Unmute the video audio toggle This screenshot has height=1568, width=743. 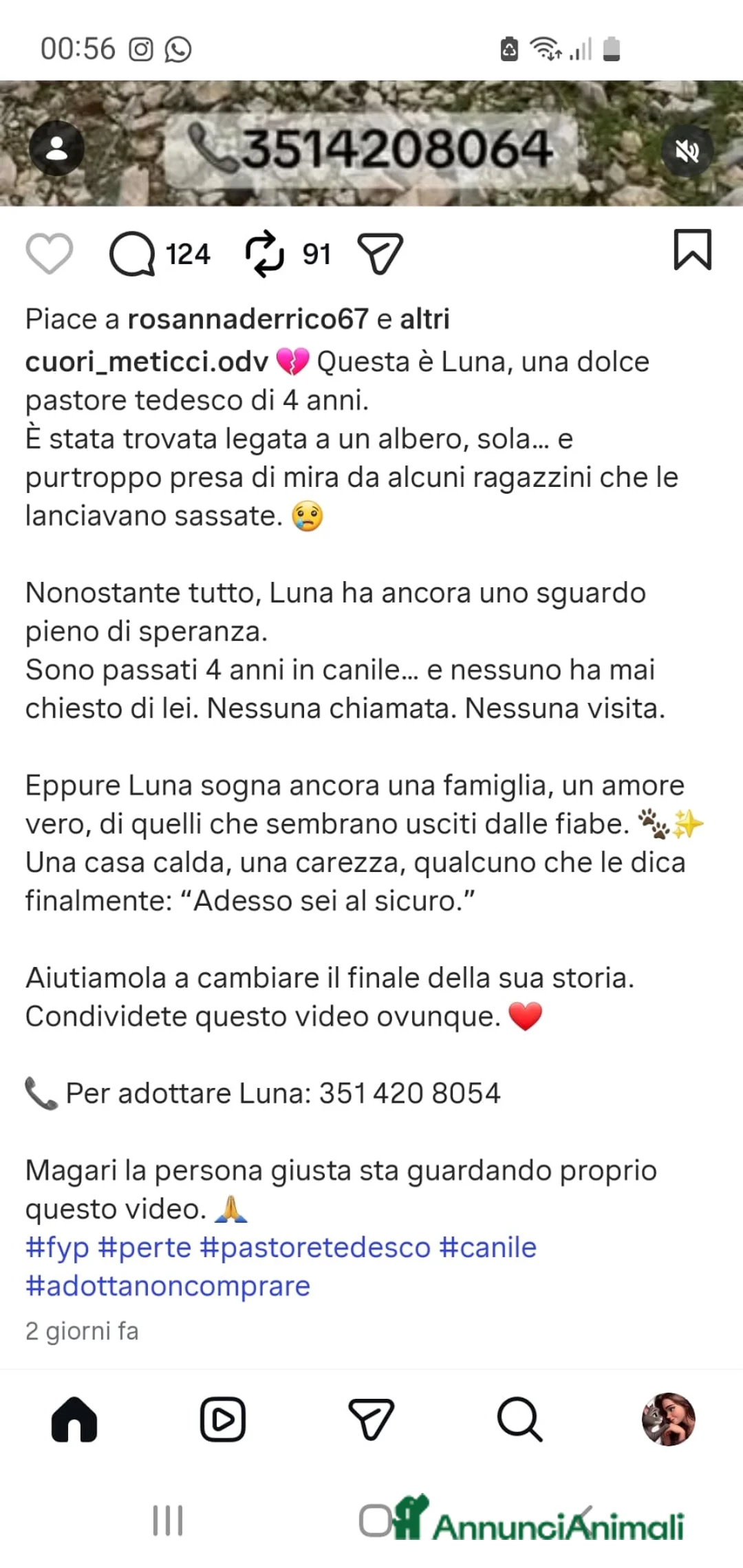click(x=686, y=149)
